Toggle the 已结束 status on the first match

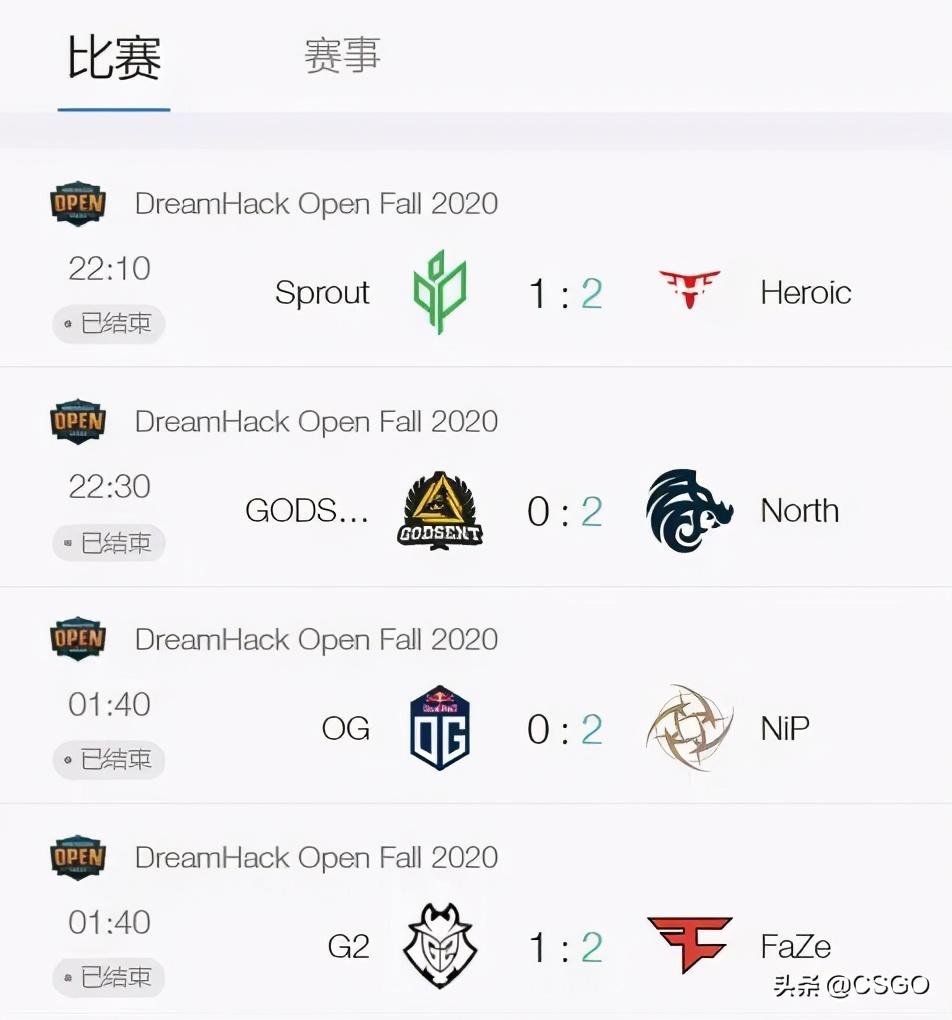108,324
